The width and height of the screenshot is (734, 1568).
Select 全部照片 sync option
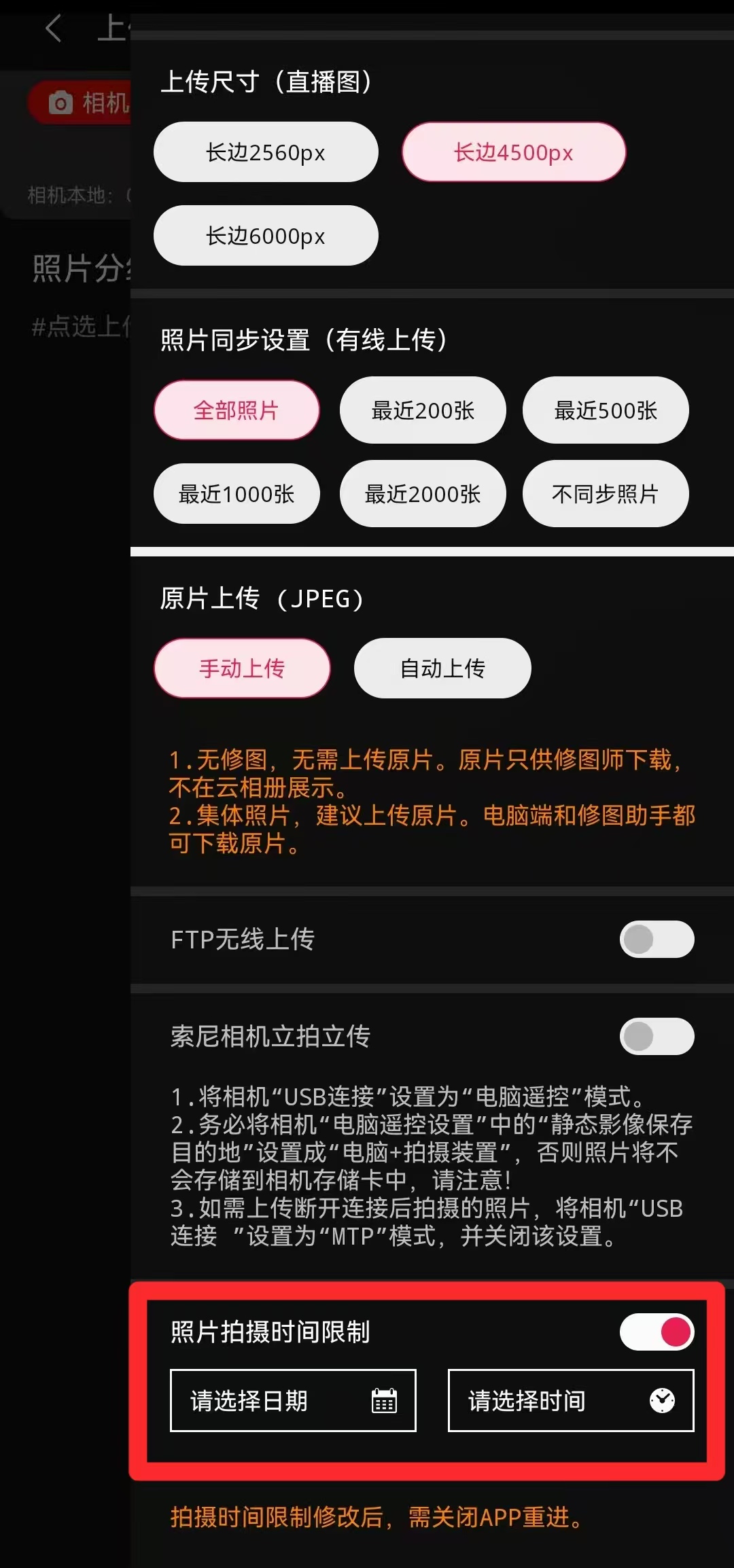point(237,410)
